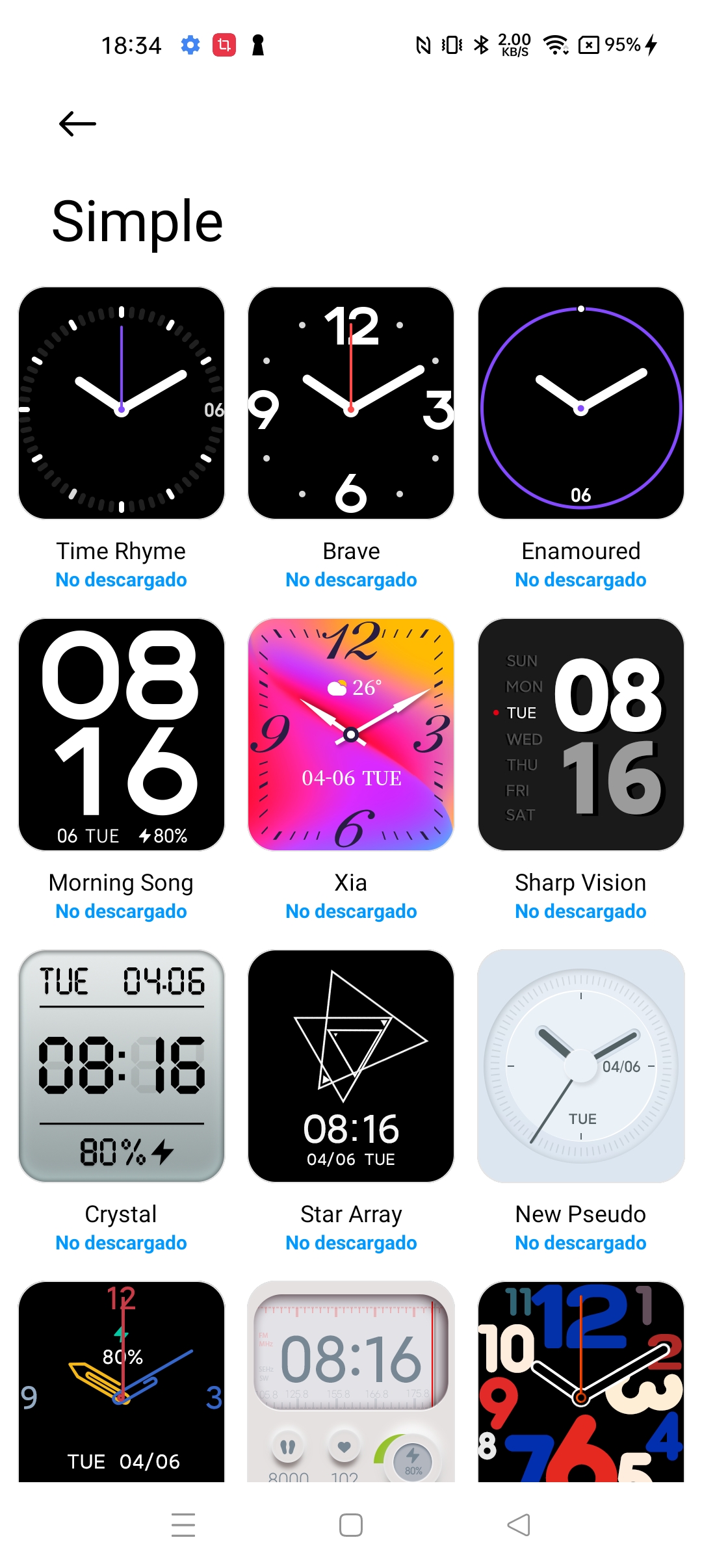
Task: Choose the Morning Song watch face
Action: pyautogui.click(x=122, y=735)
